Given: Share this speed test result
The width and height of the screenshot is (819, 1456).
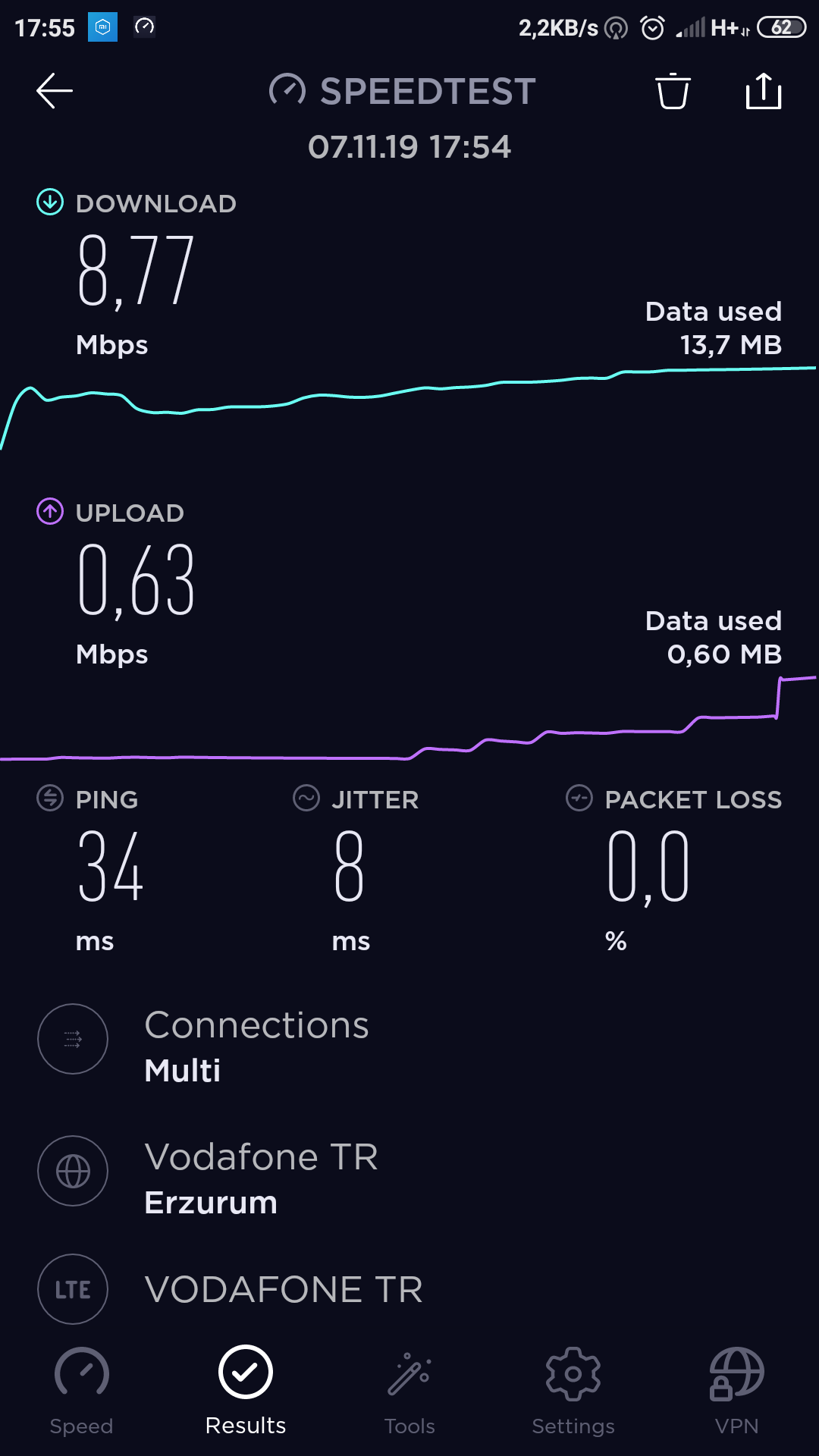Looking at the screenshot, I should (764, 91).
